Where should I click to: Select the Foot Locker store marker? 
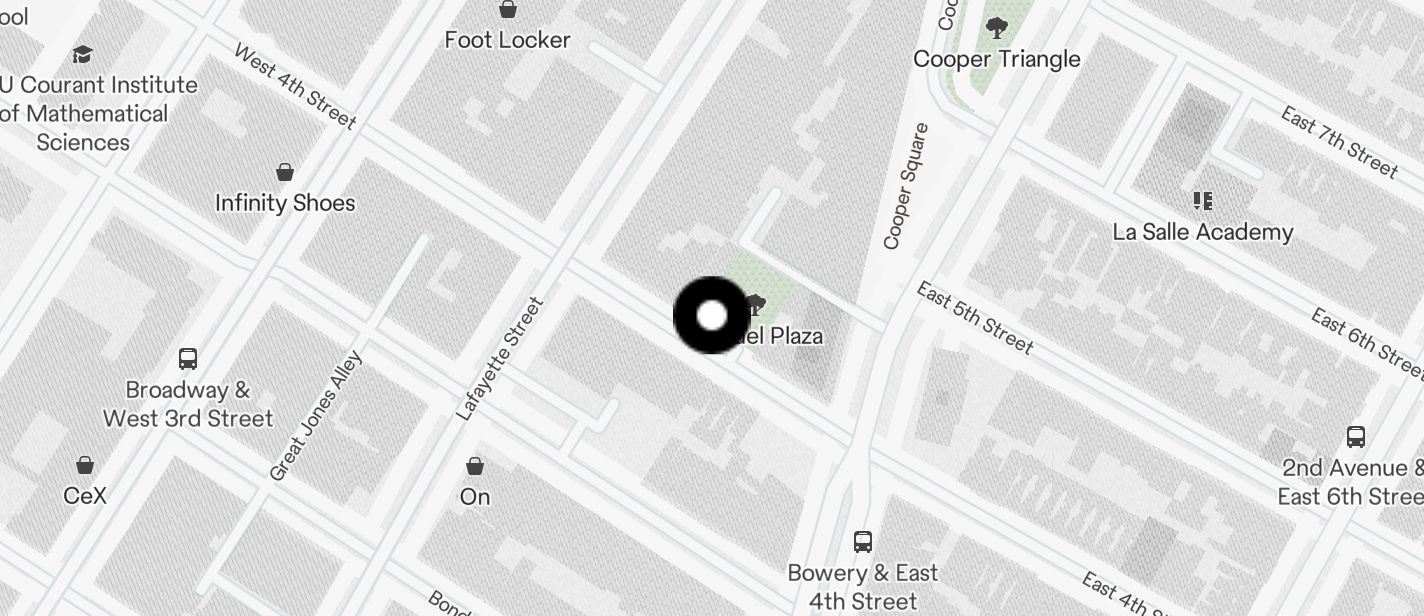click(x=508, y=11)
